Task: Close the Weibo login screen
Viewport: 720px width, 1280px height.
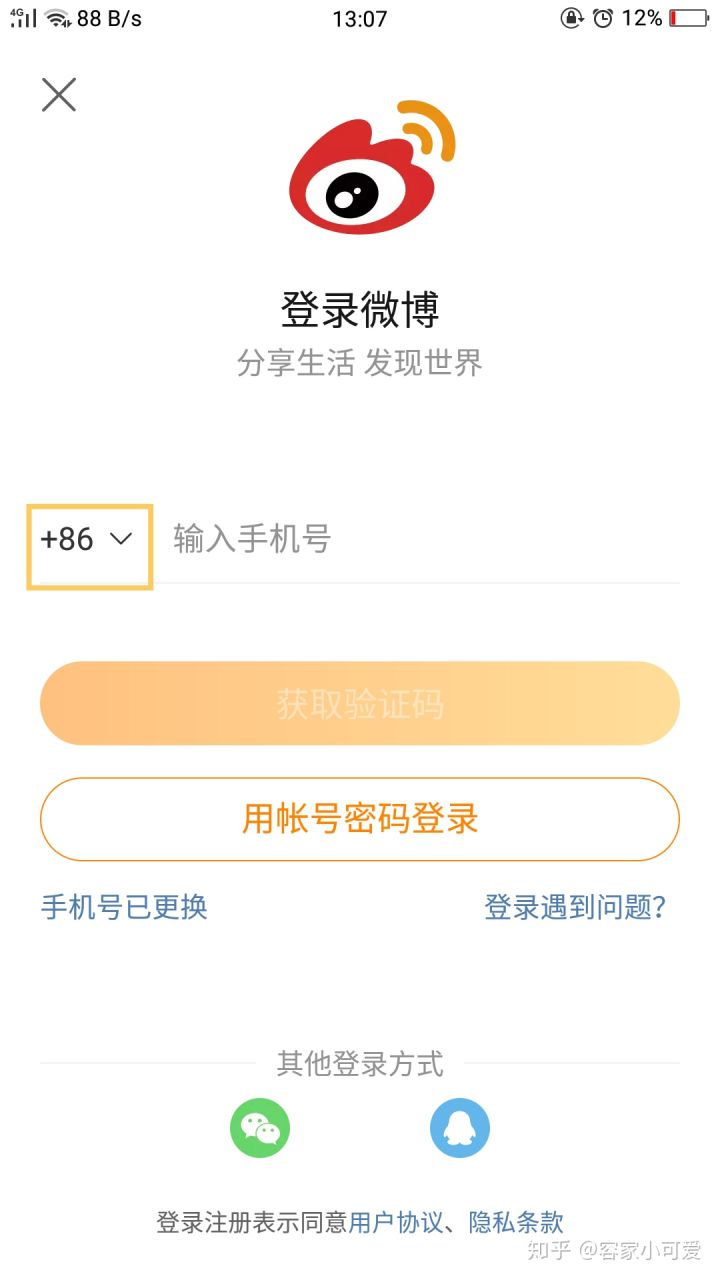Action: 58,95
